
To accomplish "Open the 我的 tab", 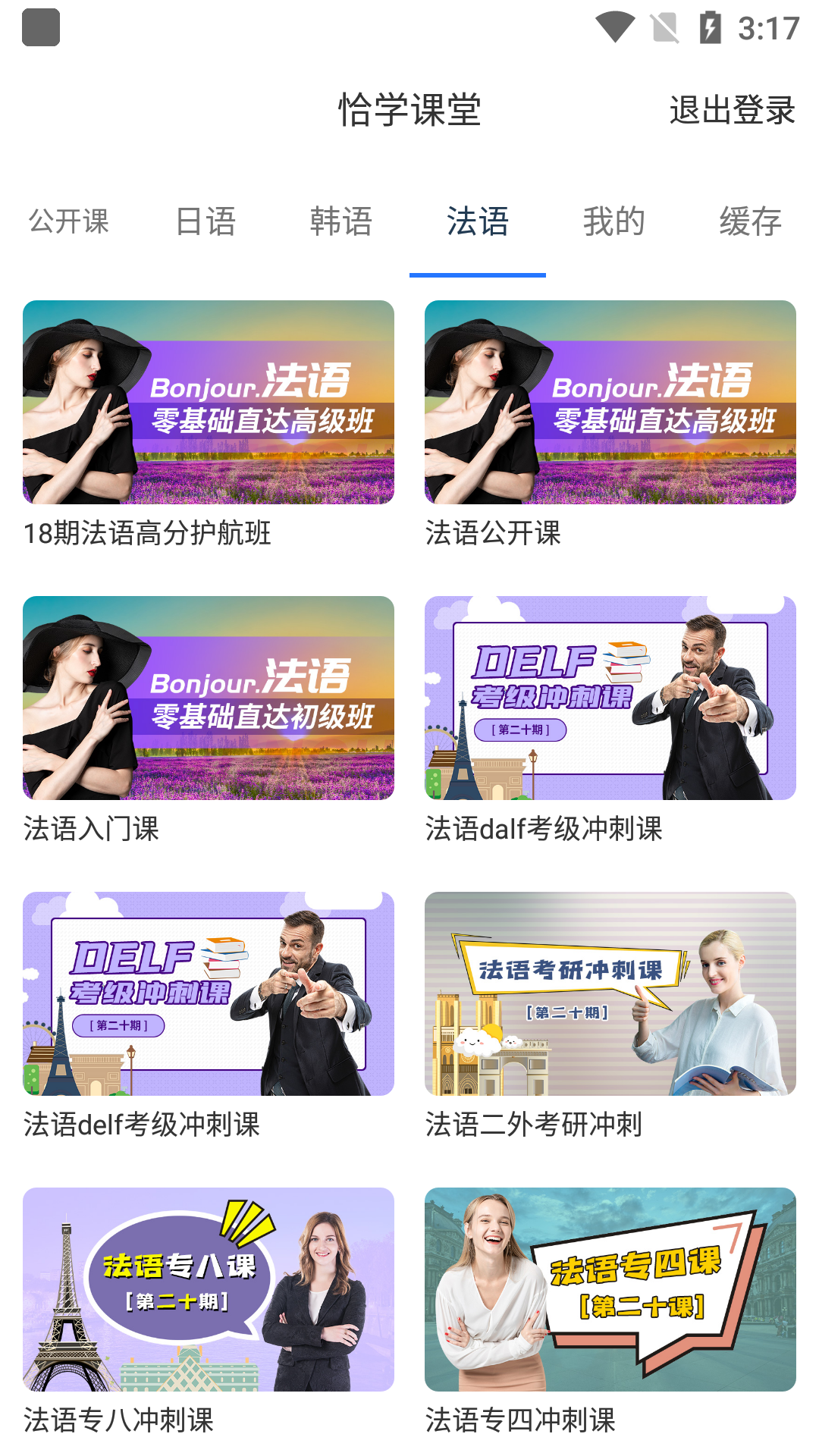I will pos(613,221).
